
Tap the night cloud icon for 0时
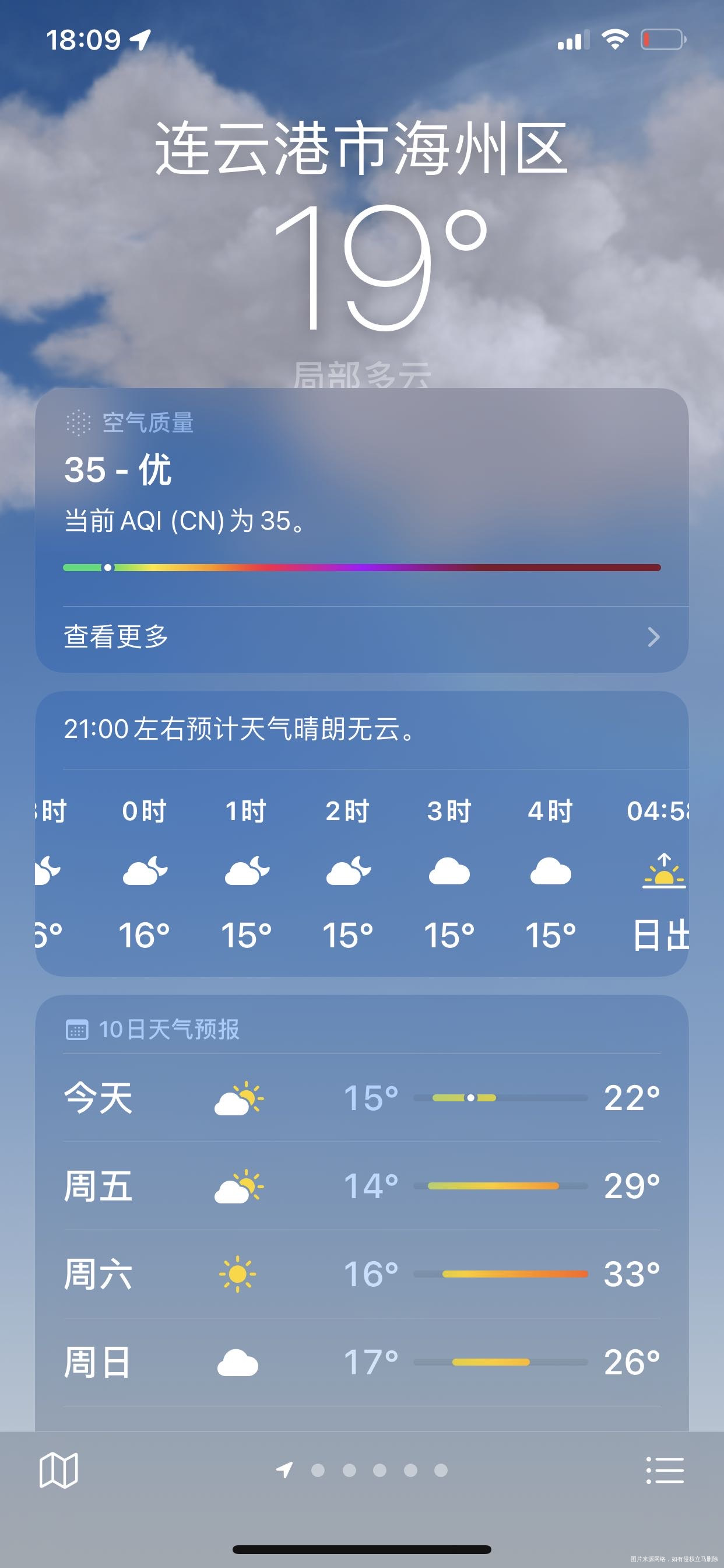pyautogui.click(x=145, y=871)
